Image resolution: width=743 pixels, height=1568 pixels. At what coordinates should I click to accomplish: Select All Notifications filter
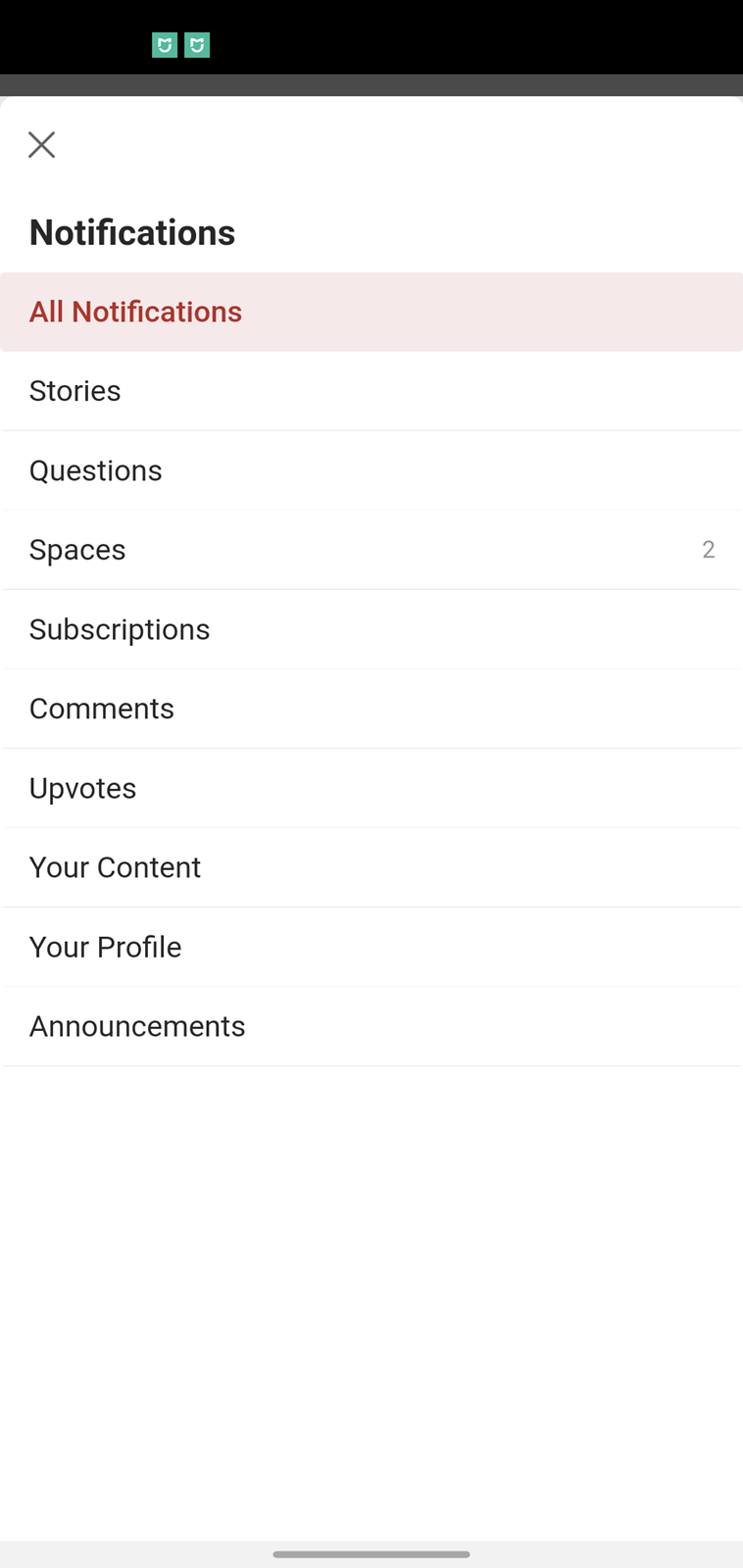point(371,312)
